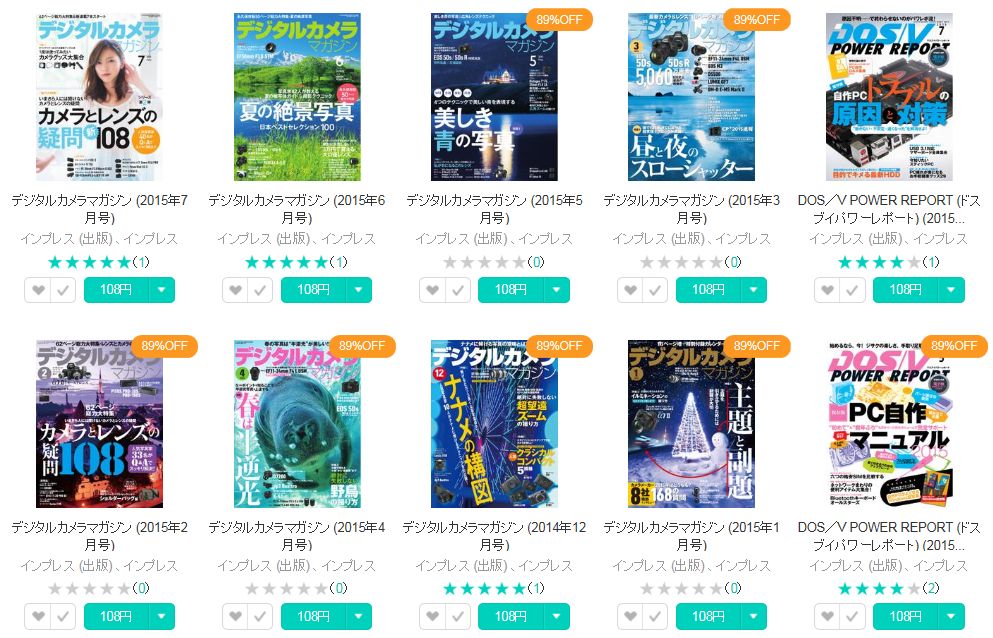
Task: Add 2015年5月号 to wishlist with the heart
Action: 432,290
